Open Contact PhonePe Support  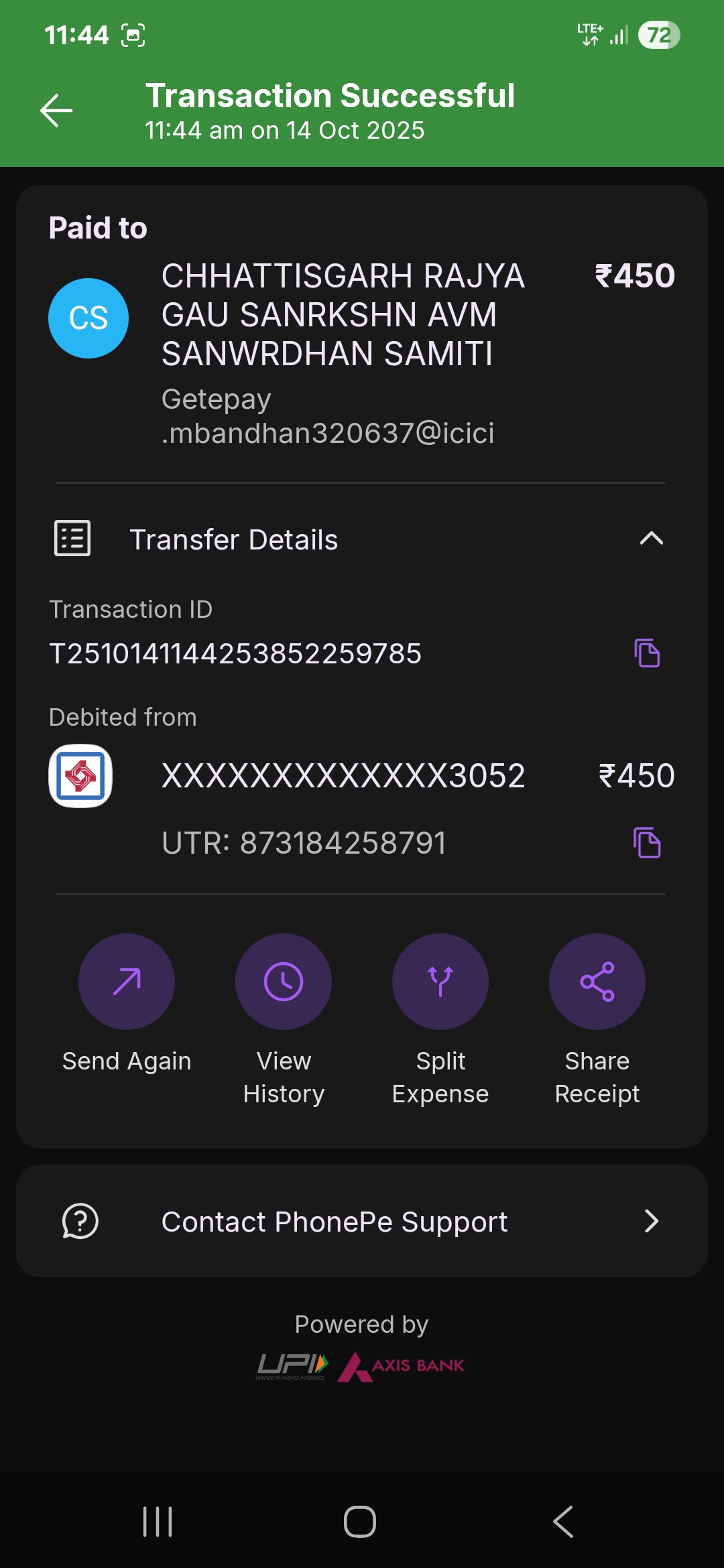click(x=362, y=1221)
